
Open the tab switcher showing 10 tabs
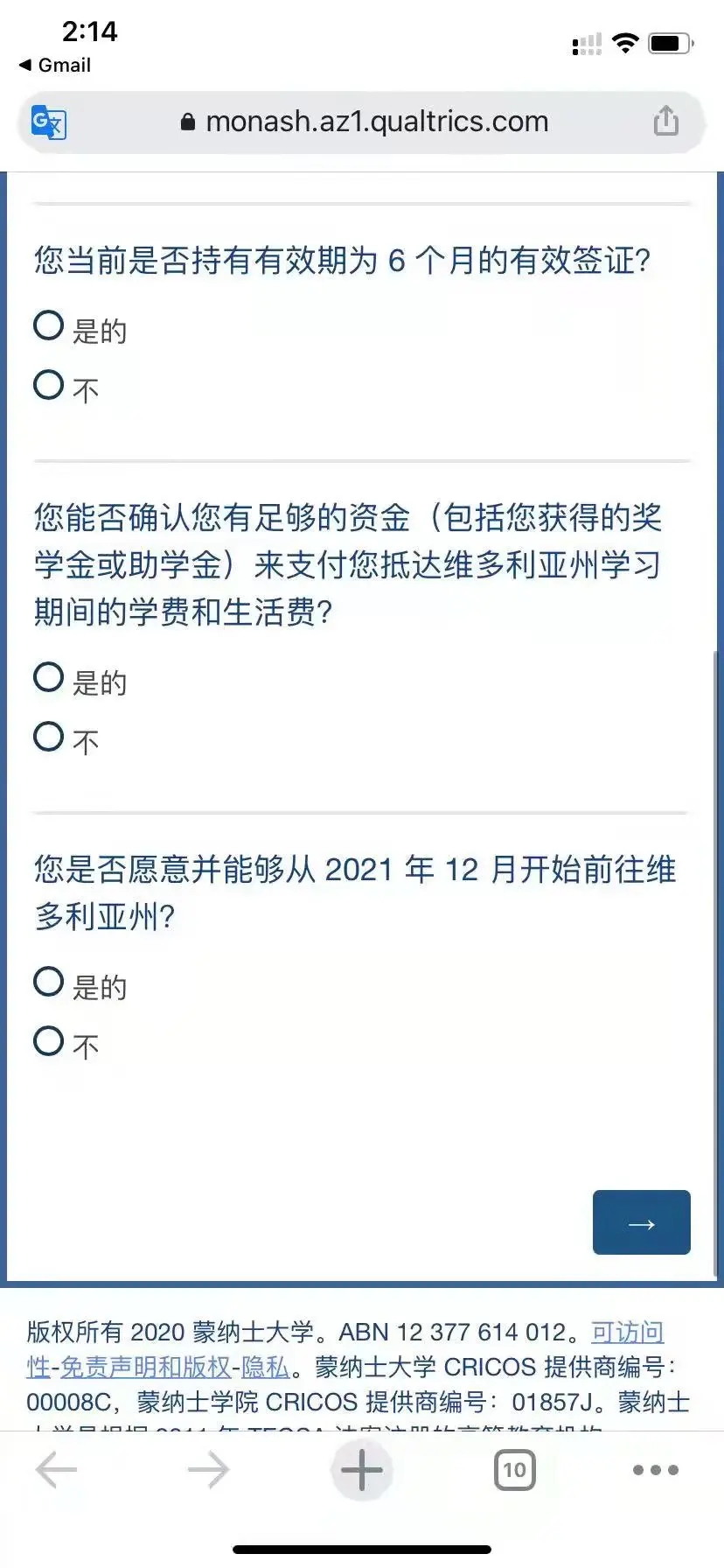(x=514, y=1471)
